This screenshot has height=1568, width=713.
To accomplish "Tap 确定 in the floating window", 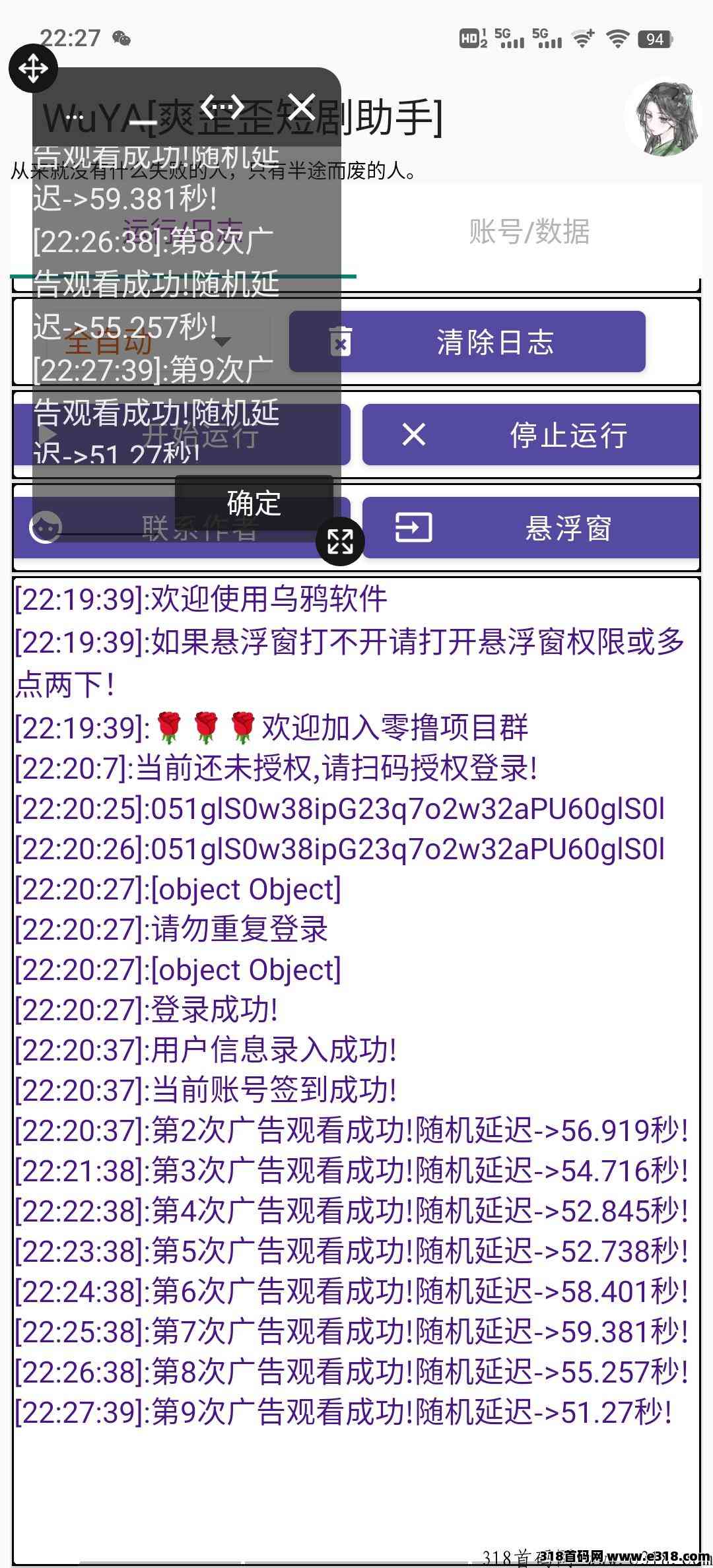I will click(x=254, y=503).
